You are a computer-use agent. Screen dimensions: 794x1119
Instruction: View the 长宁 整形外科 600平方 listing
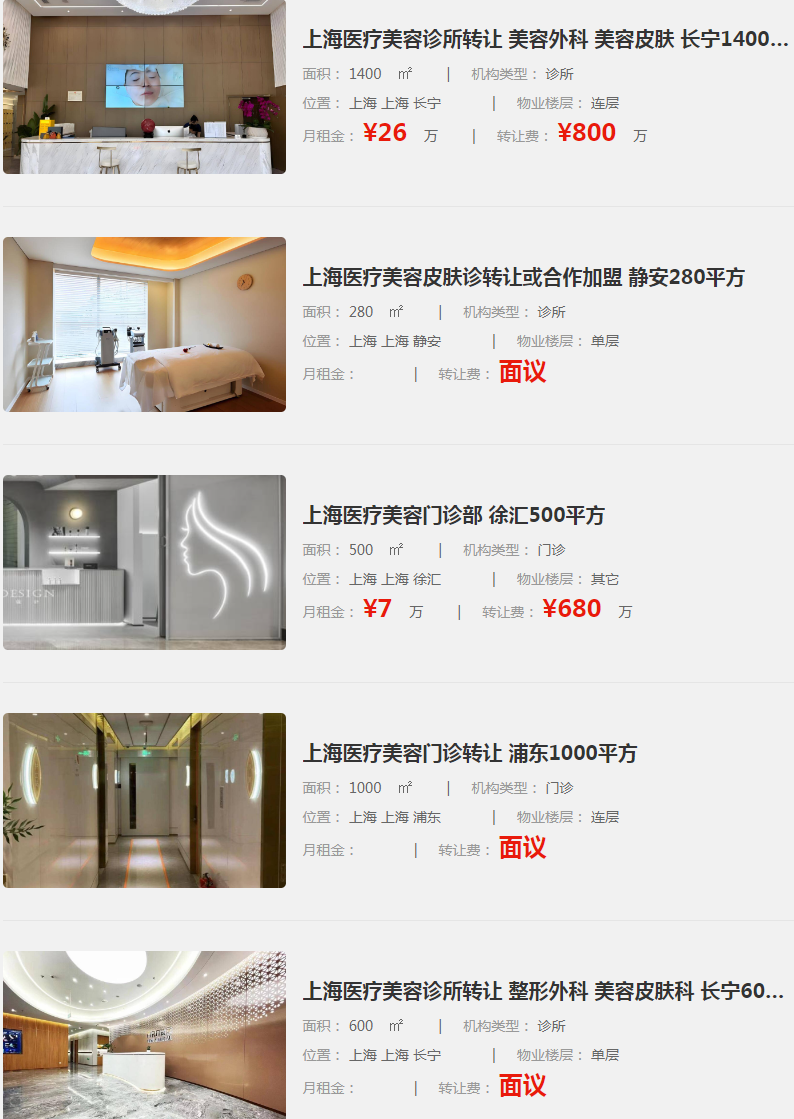click(543, 992)
